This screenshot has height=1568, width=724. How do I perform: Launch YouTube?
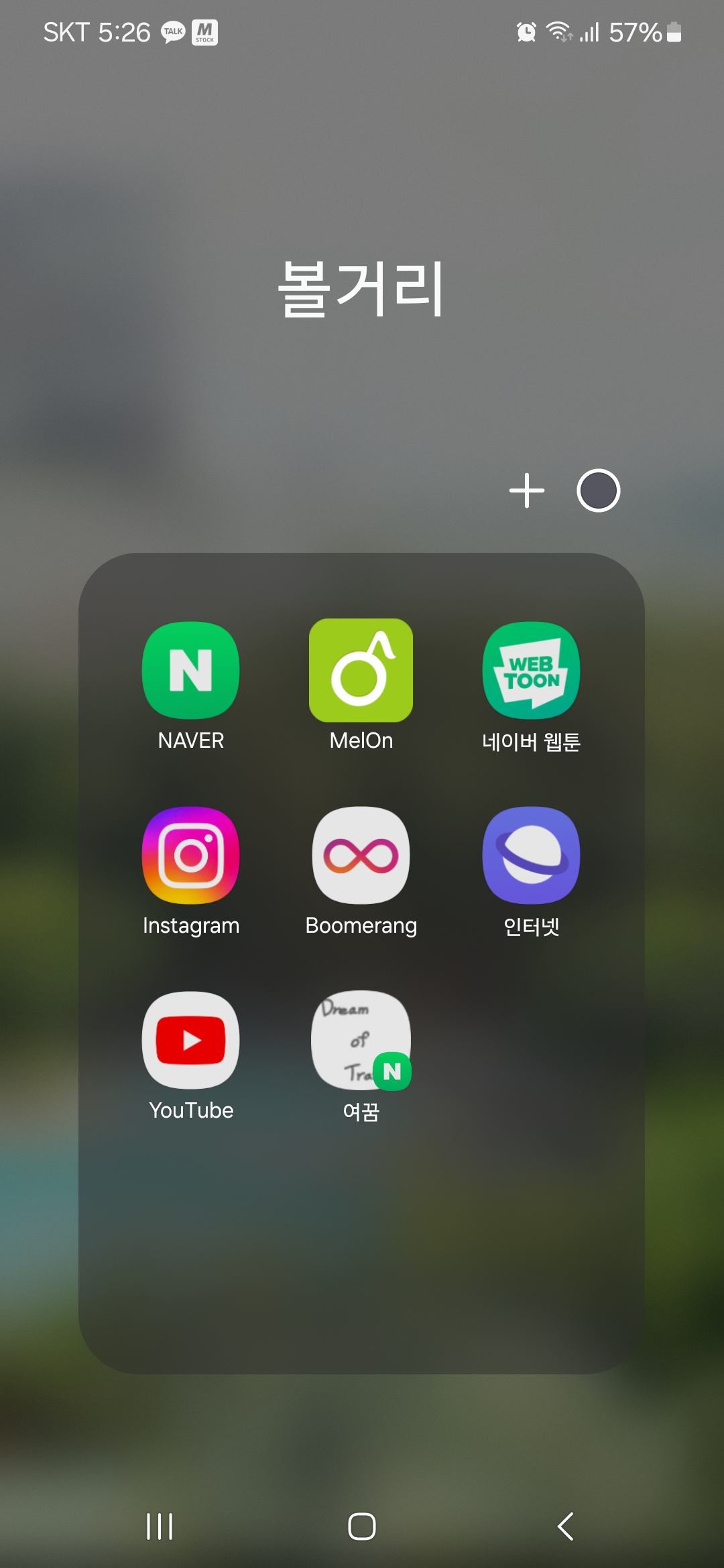pos(190,1041)
